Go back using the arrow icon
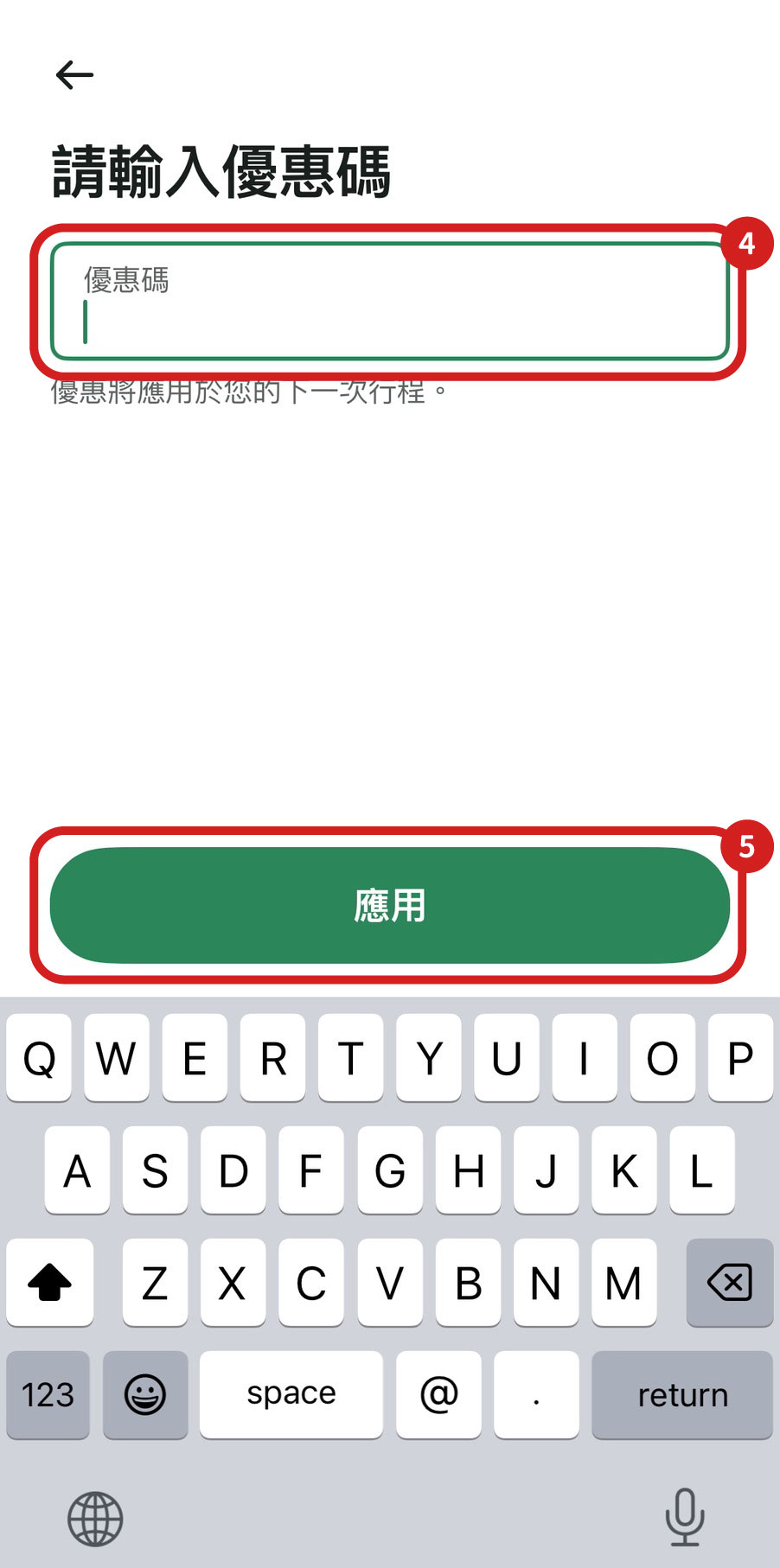The width and height of the screenshot is (780, 1568). tap(74, 75)
